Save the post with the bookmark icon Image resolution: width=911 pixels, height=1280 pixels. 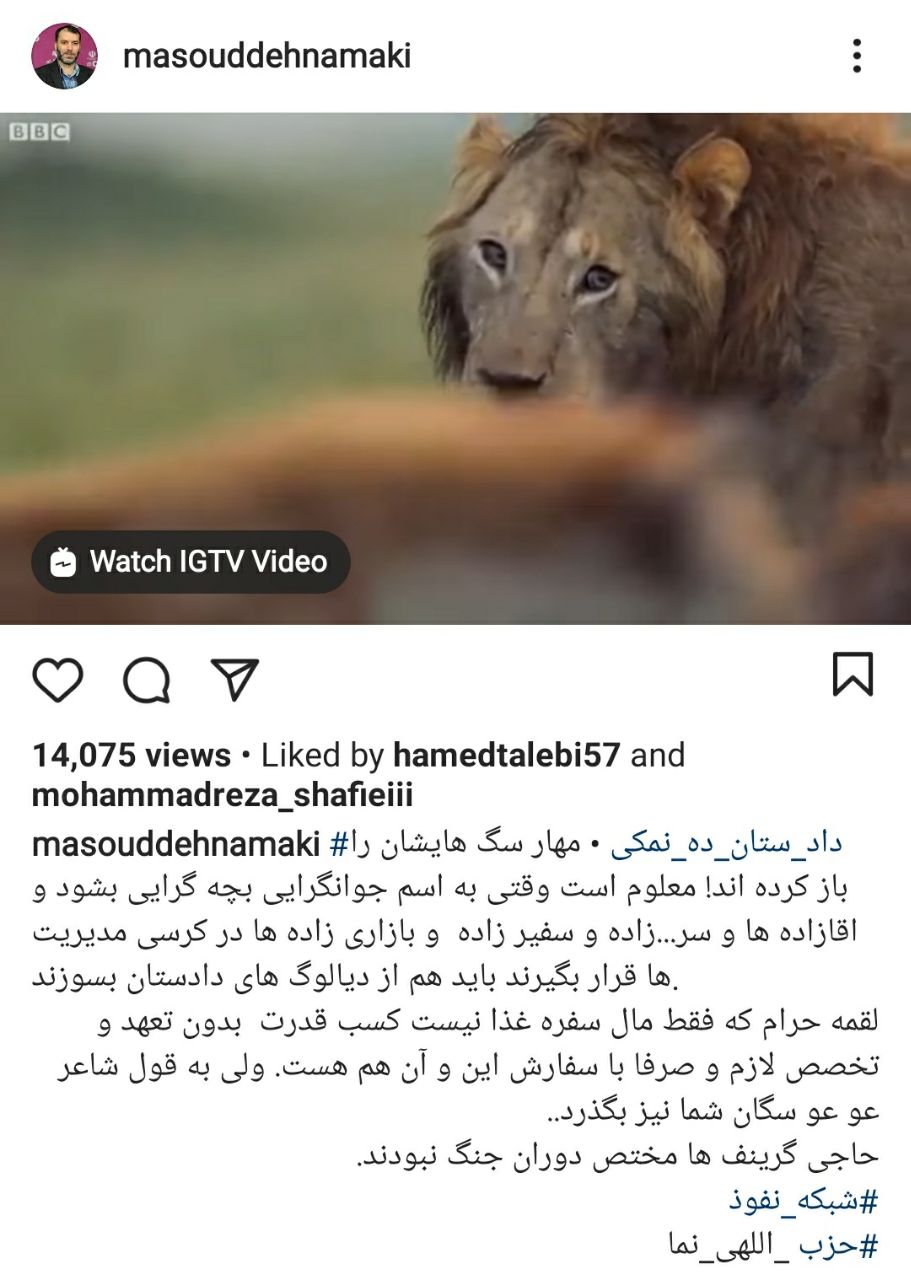(x=852, y=675)
